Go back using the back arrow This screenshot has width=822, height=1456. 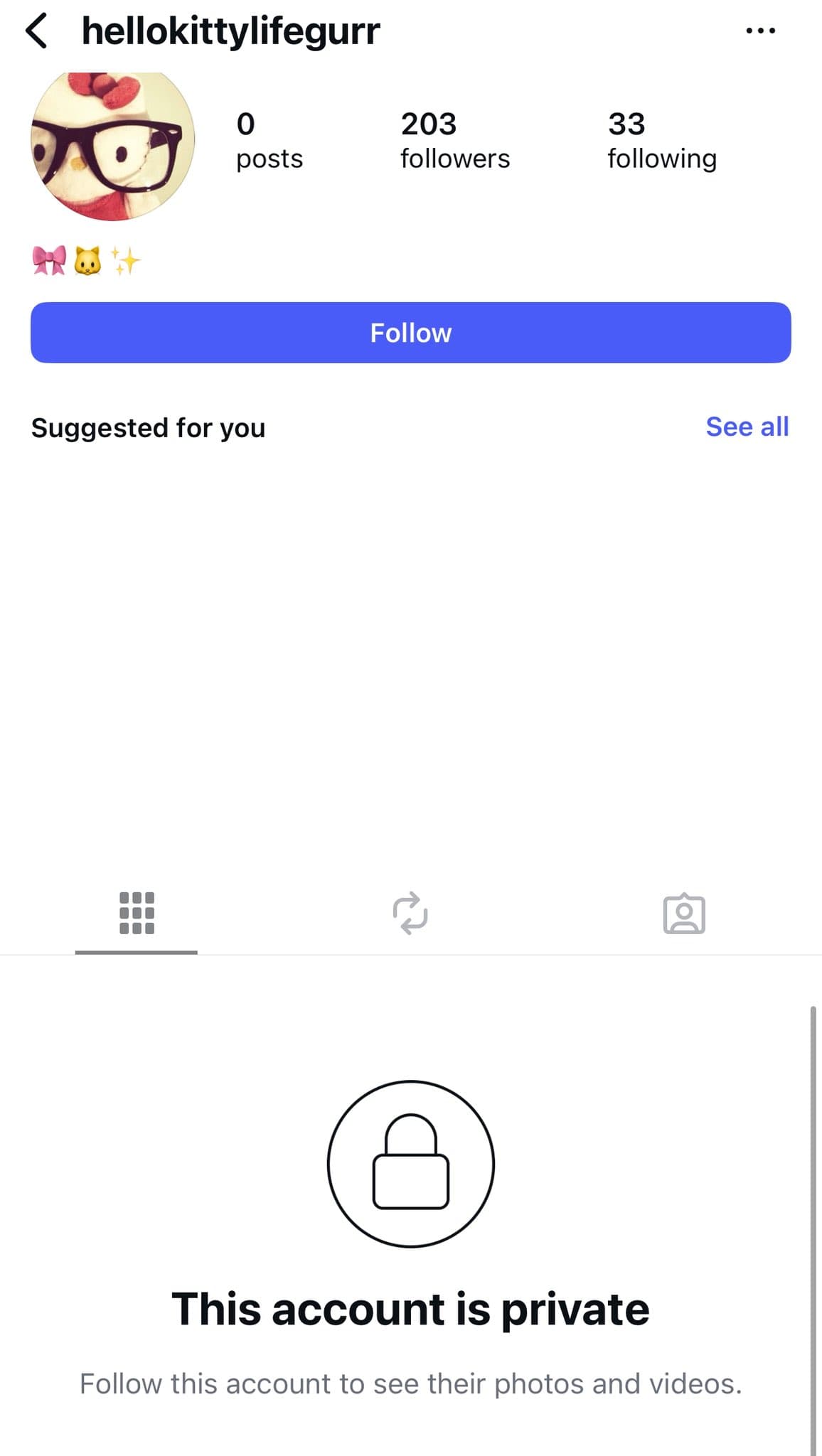pyautogui.click(x=37, y=31)
